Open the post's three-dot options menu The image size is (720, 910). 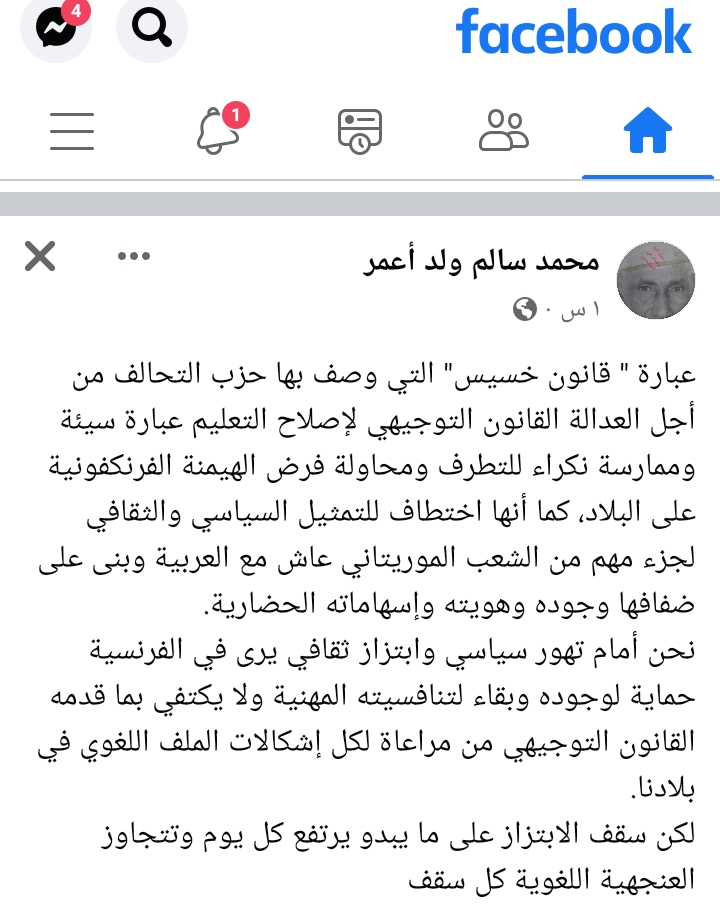tap(133, 256)
